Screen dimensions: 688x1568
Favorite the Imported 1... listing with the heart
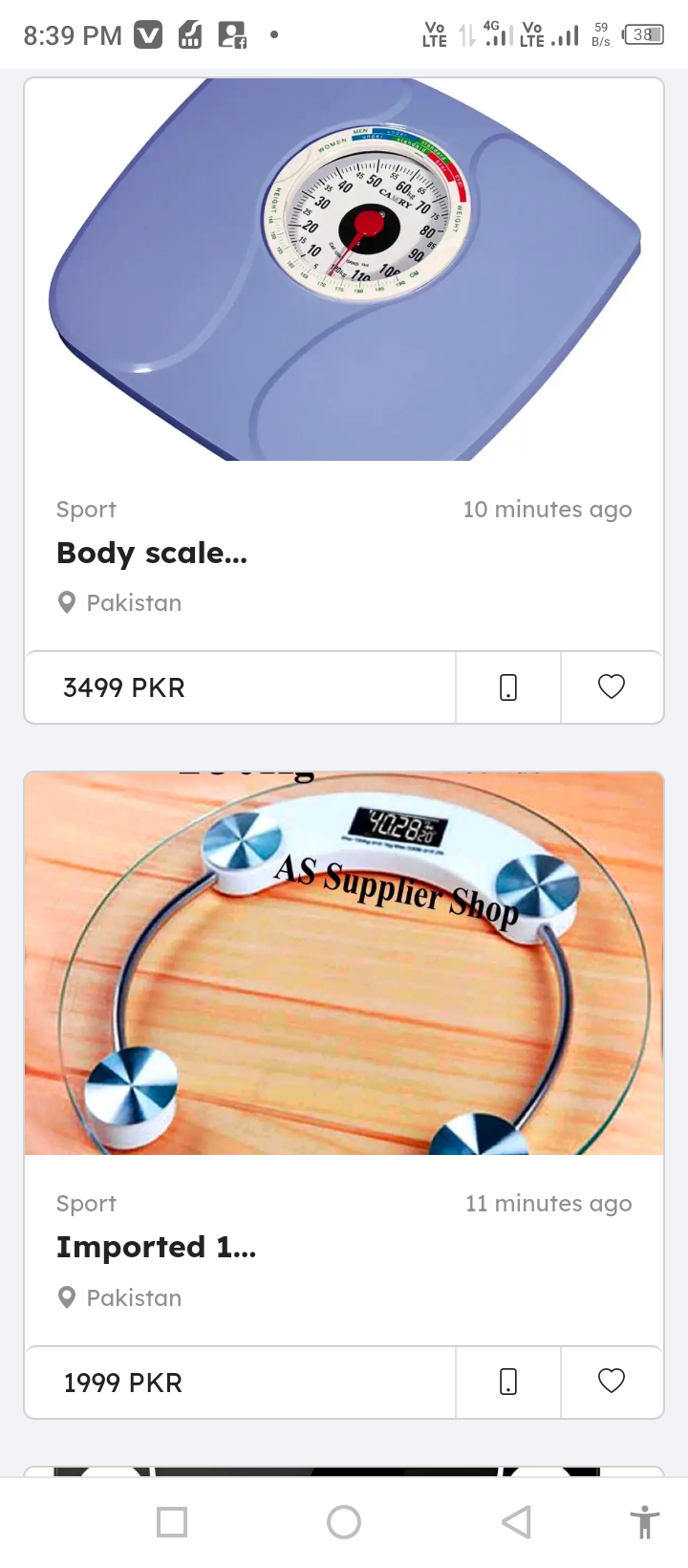pos(612,1382)
